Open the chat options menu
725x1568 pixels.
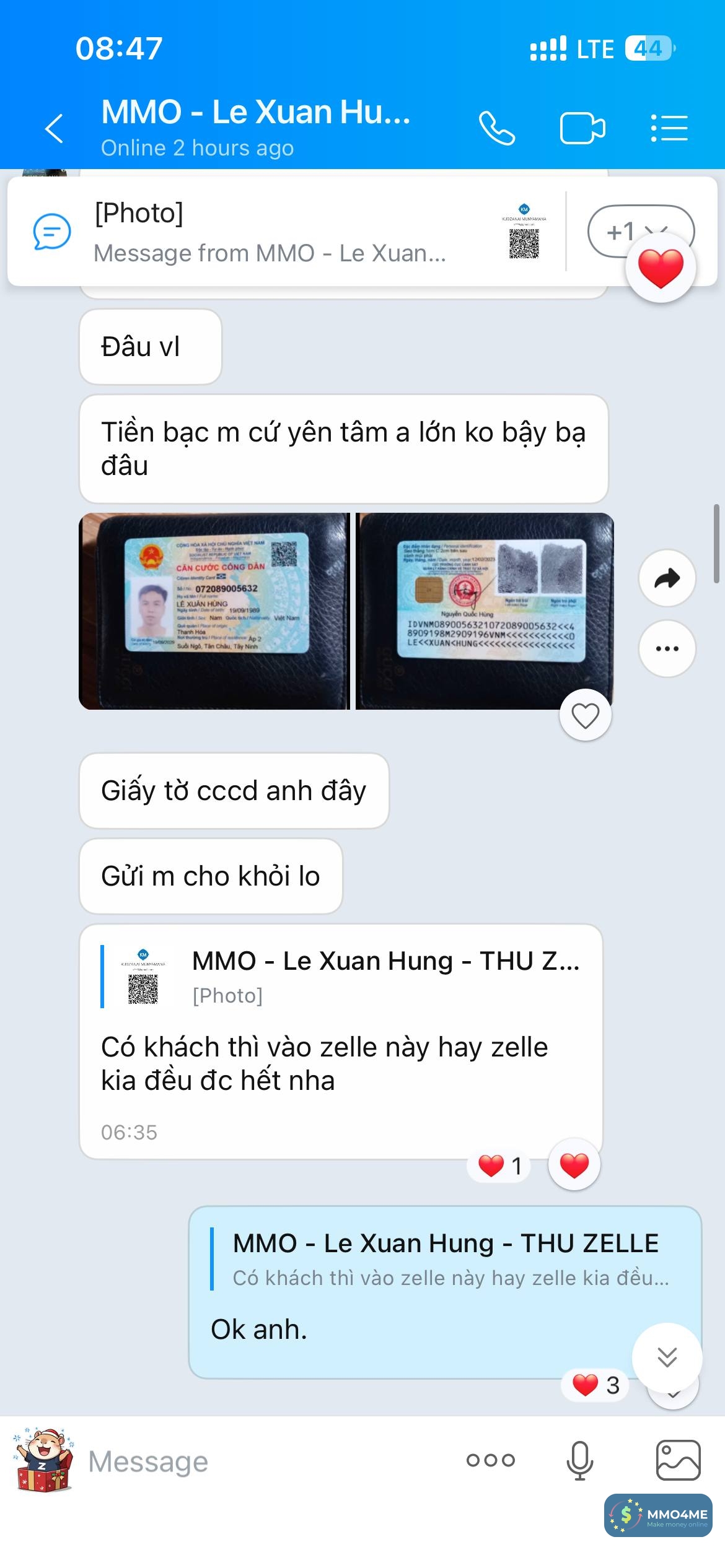pyautogui.click(x=669, y=129)
